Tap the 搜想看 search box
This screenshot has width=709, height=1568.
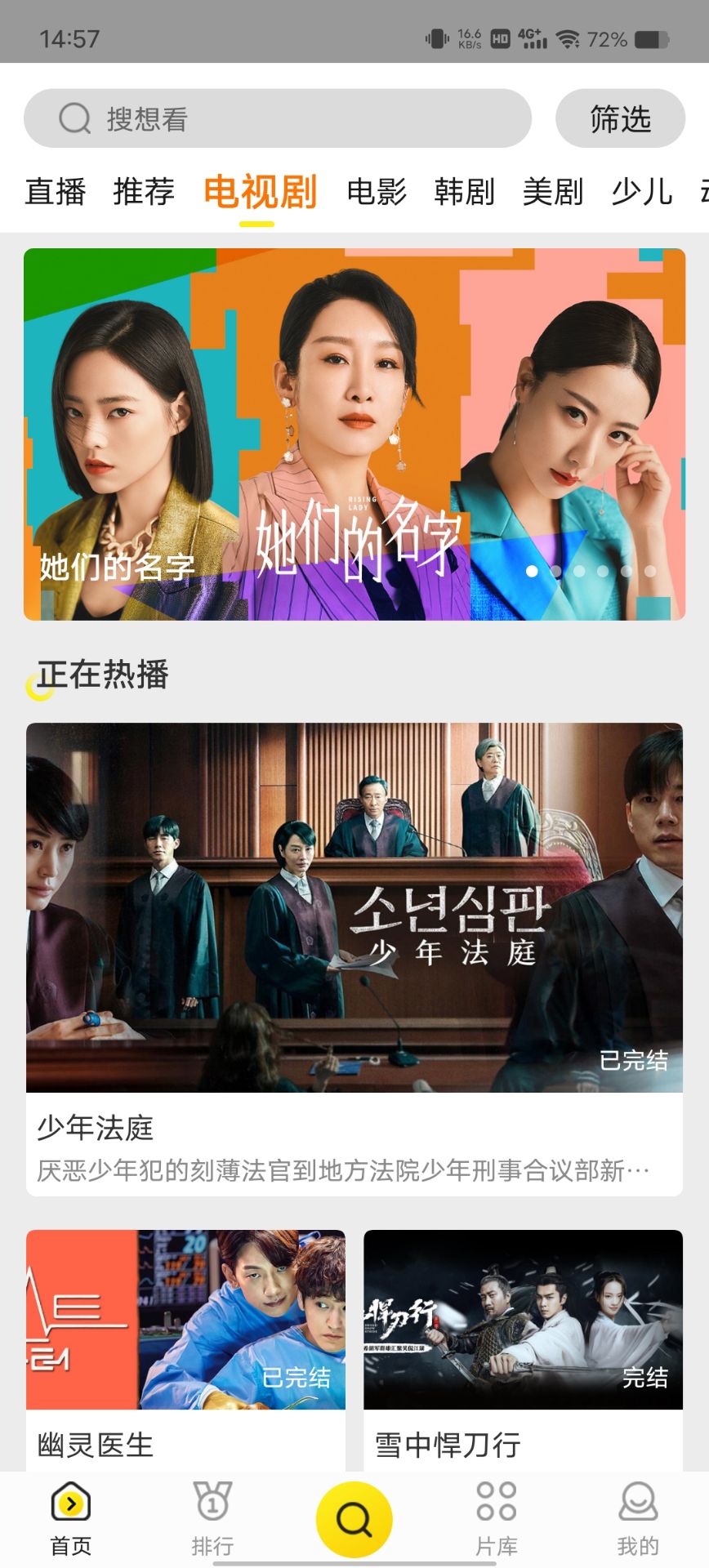pos(278,119)
